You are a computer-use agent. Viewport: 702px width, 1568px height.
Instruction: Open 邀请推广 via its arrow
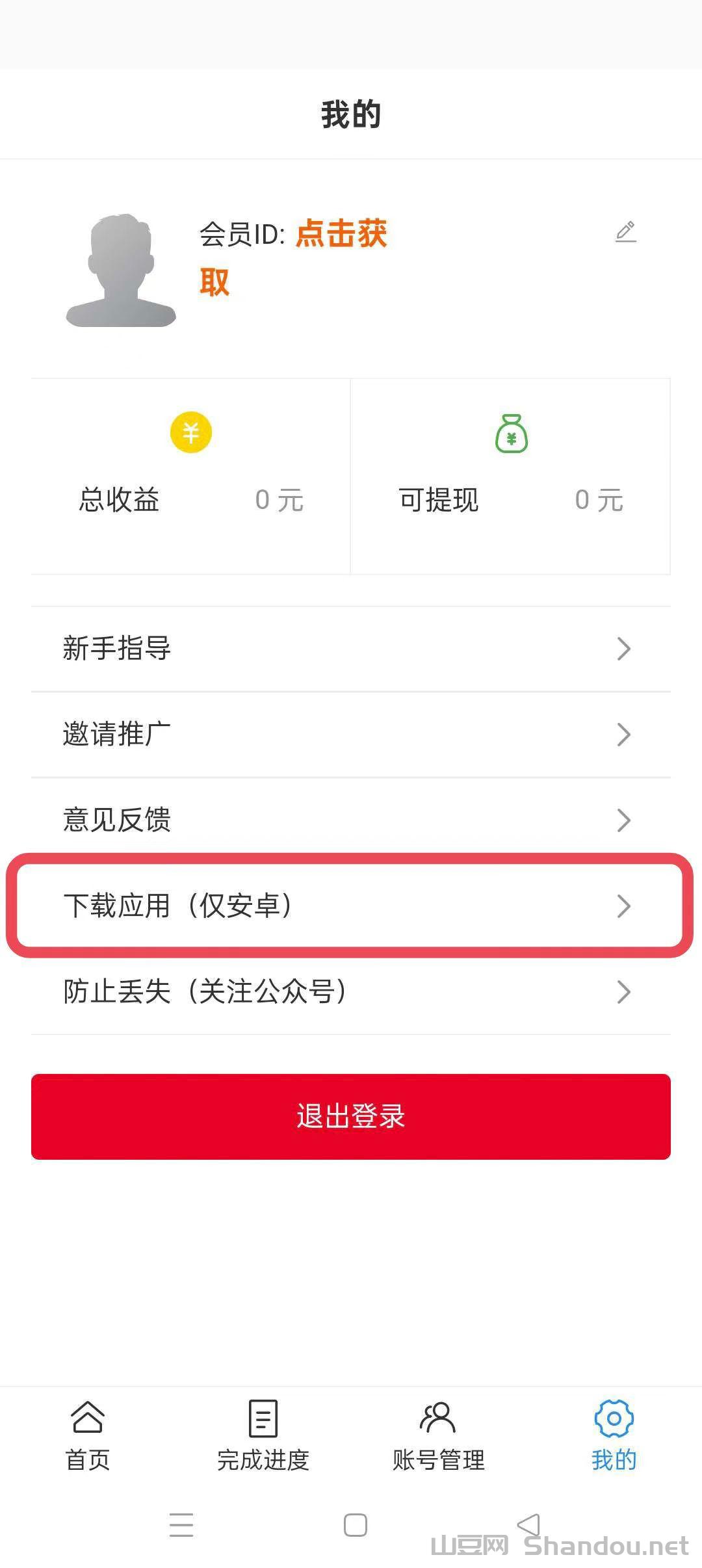(625, 735)
